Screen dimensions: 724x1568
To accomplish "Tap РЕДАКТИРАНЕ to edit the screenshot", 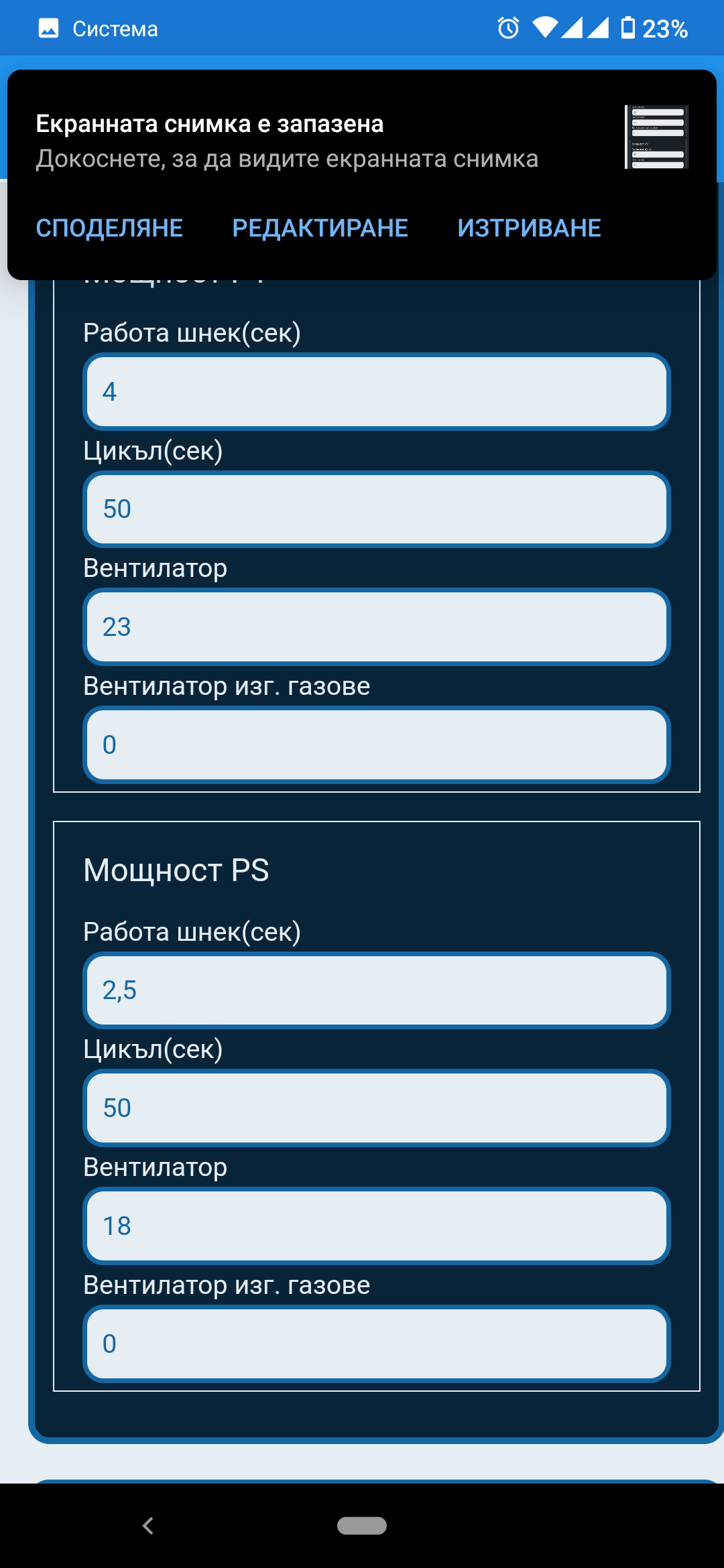I will [320, 228].
